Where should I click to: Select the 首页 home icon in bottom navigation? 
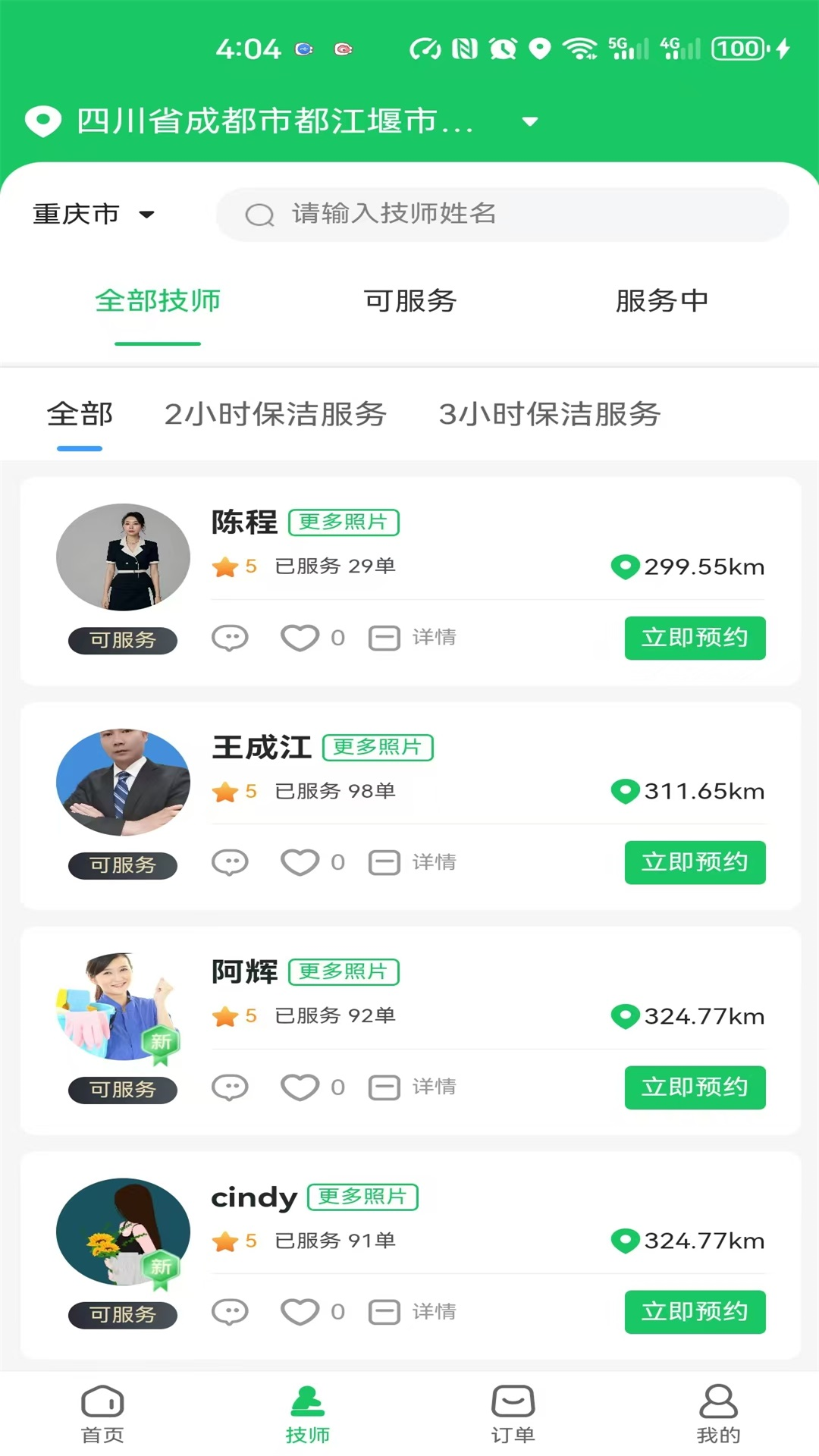click(101, 1405)
